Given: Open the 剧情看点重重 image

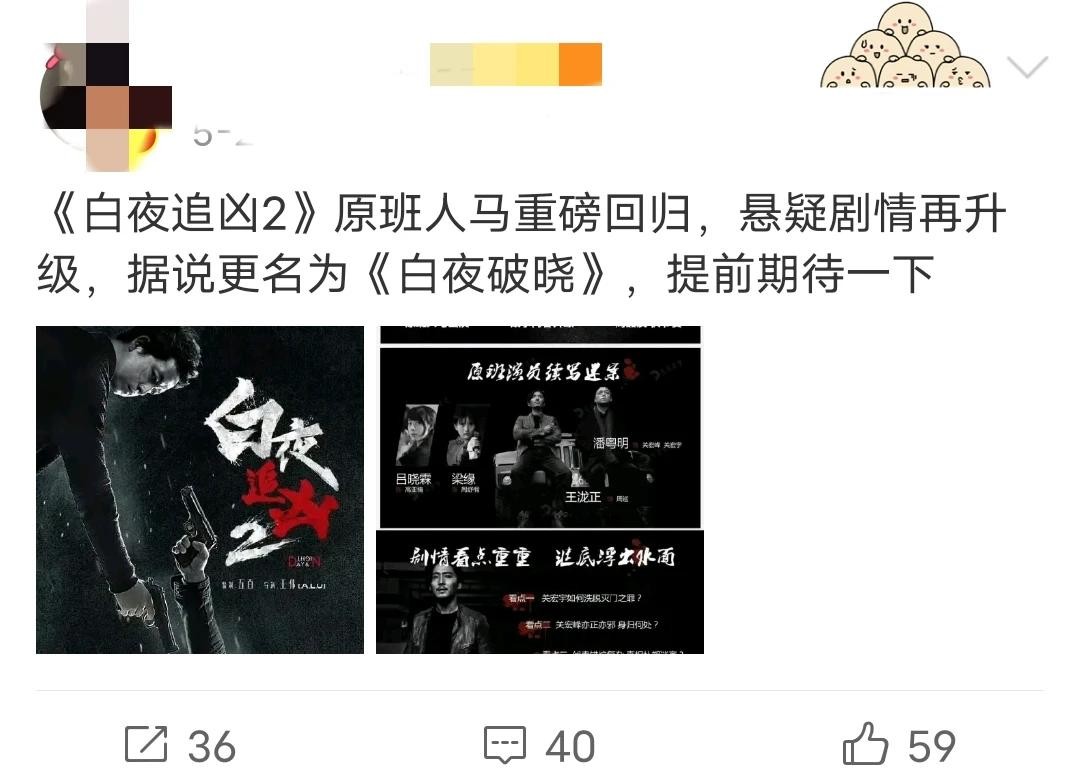Looking at the screenshot, I should pos(540,592).
